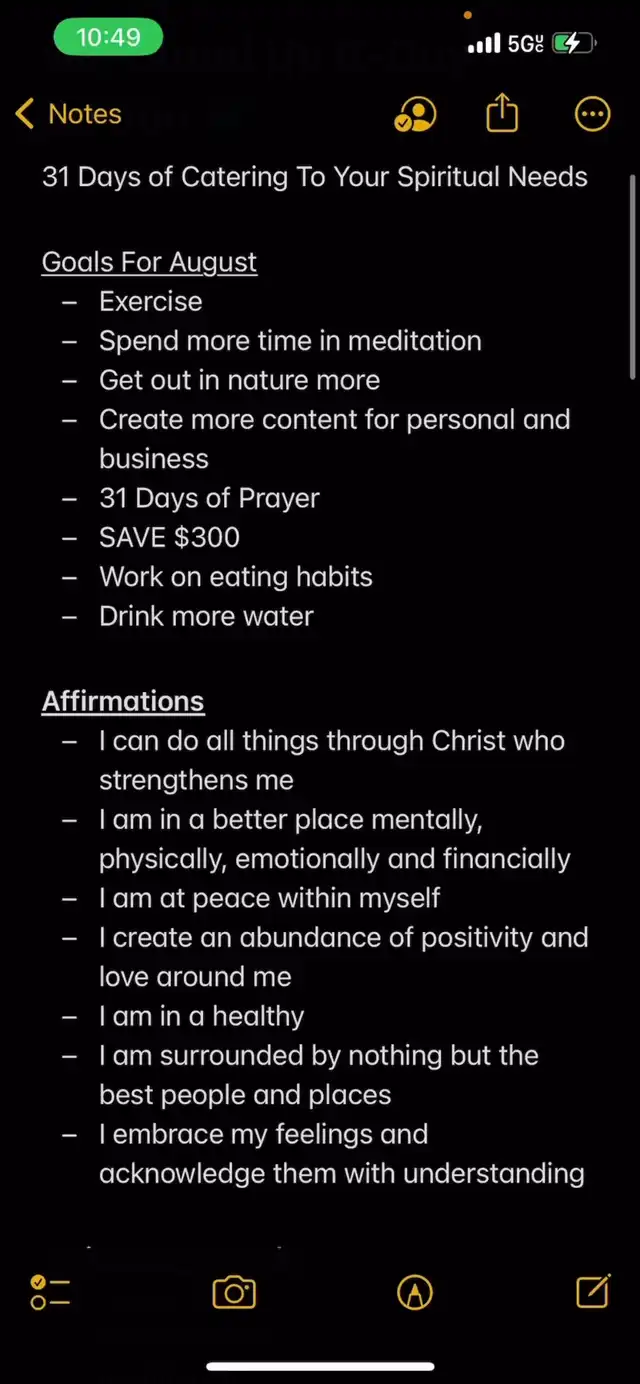Open the more options ellipsis menu
640x1384 pixels.
point(593,115)
